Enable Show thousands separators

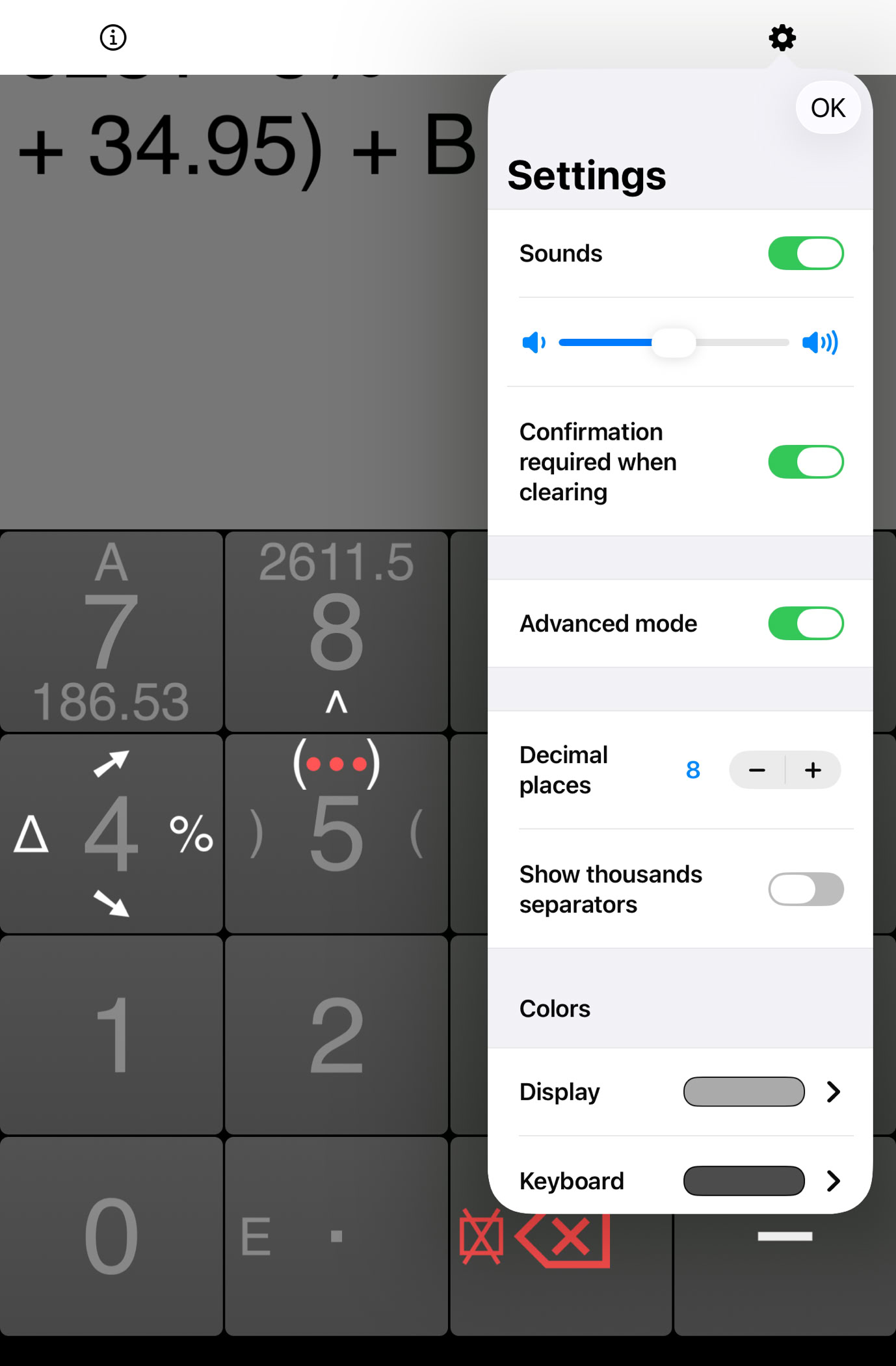(x=805, y=890)
